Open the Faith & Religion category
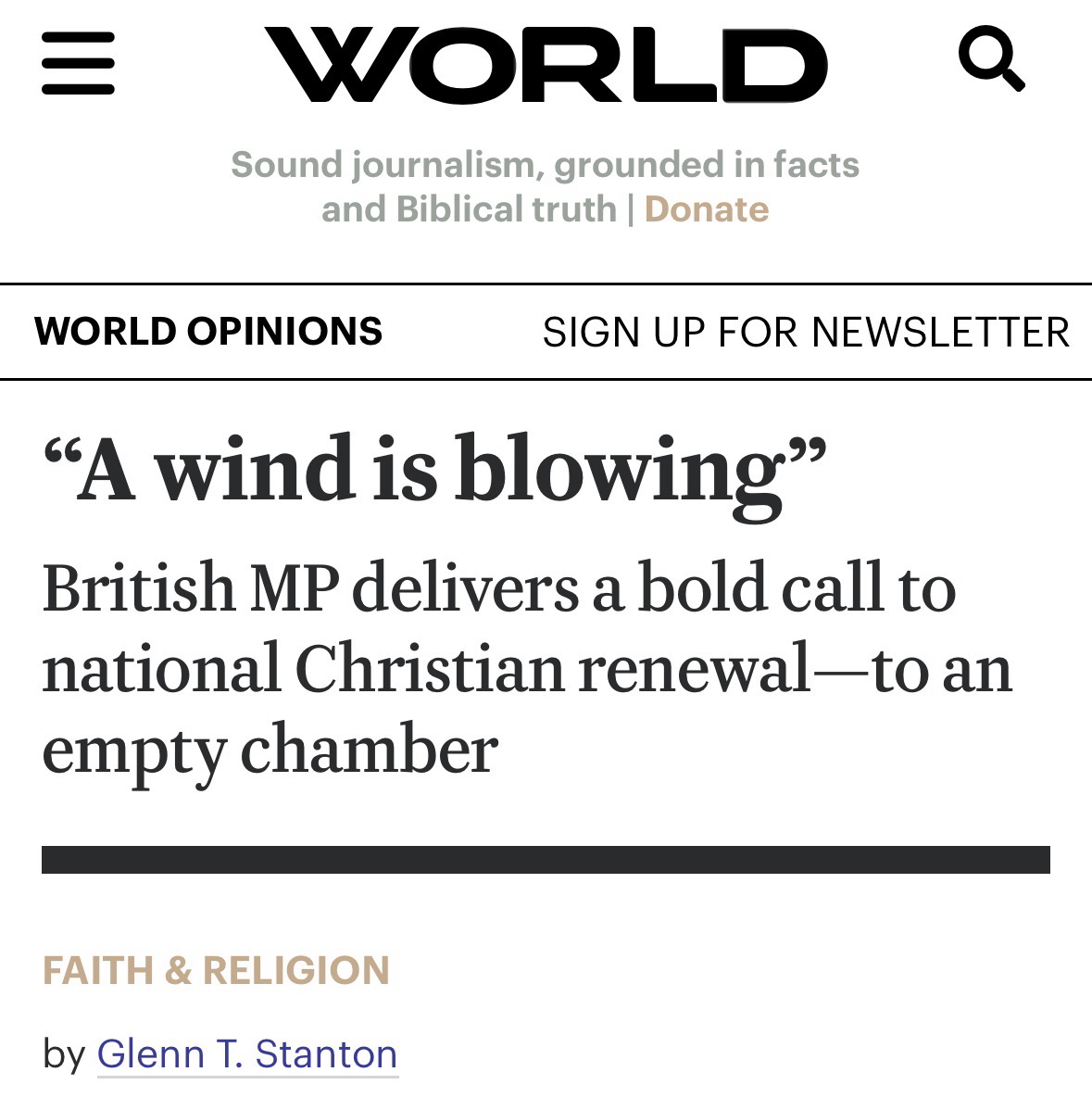 [217, 970]
